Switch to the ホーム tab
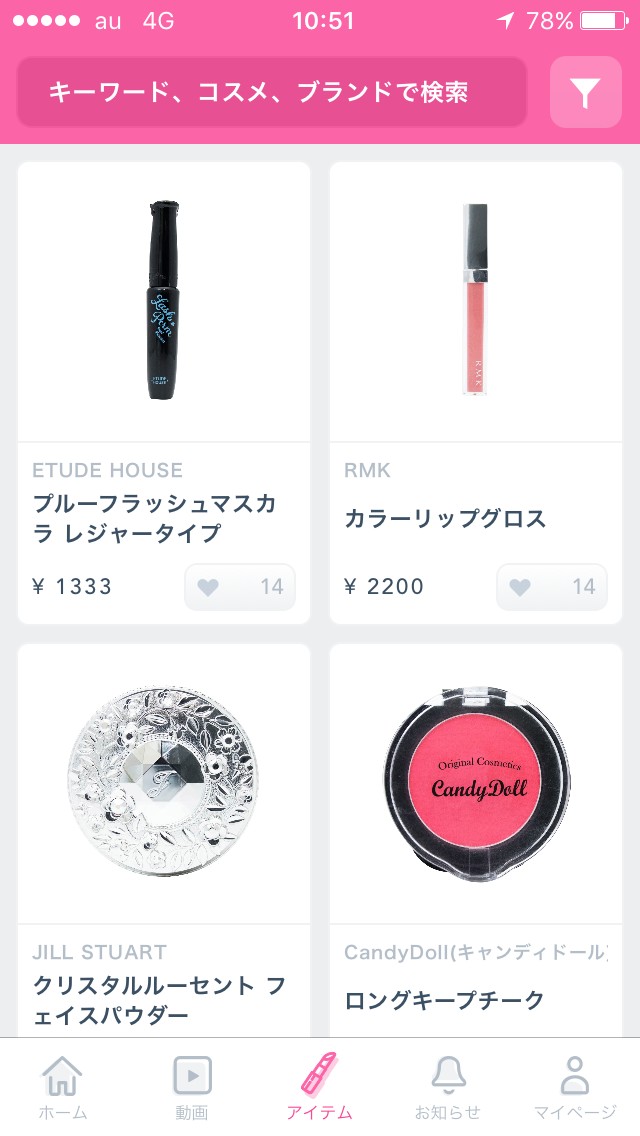Screen dimensions: 640x1136 tap(63, 1087)
